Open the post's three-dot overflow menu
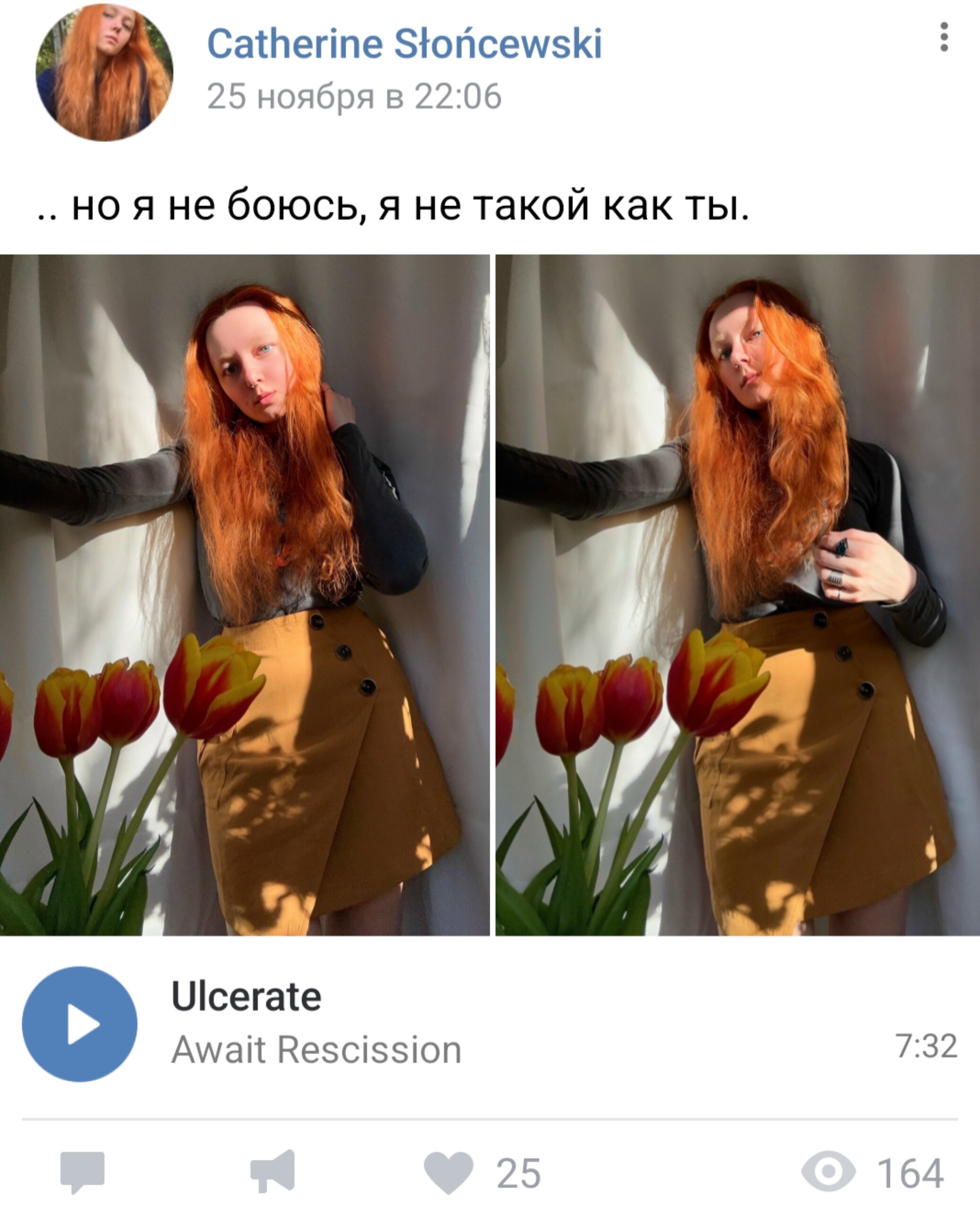This screenshot has height=1210, width=980. pyautogui.click(x=943, y=37)
